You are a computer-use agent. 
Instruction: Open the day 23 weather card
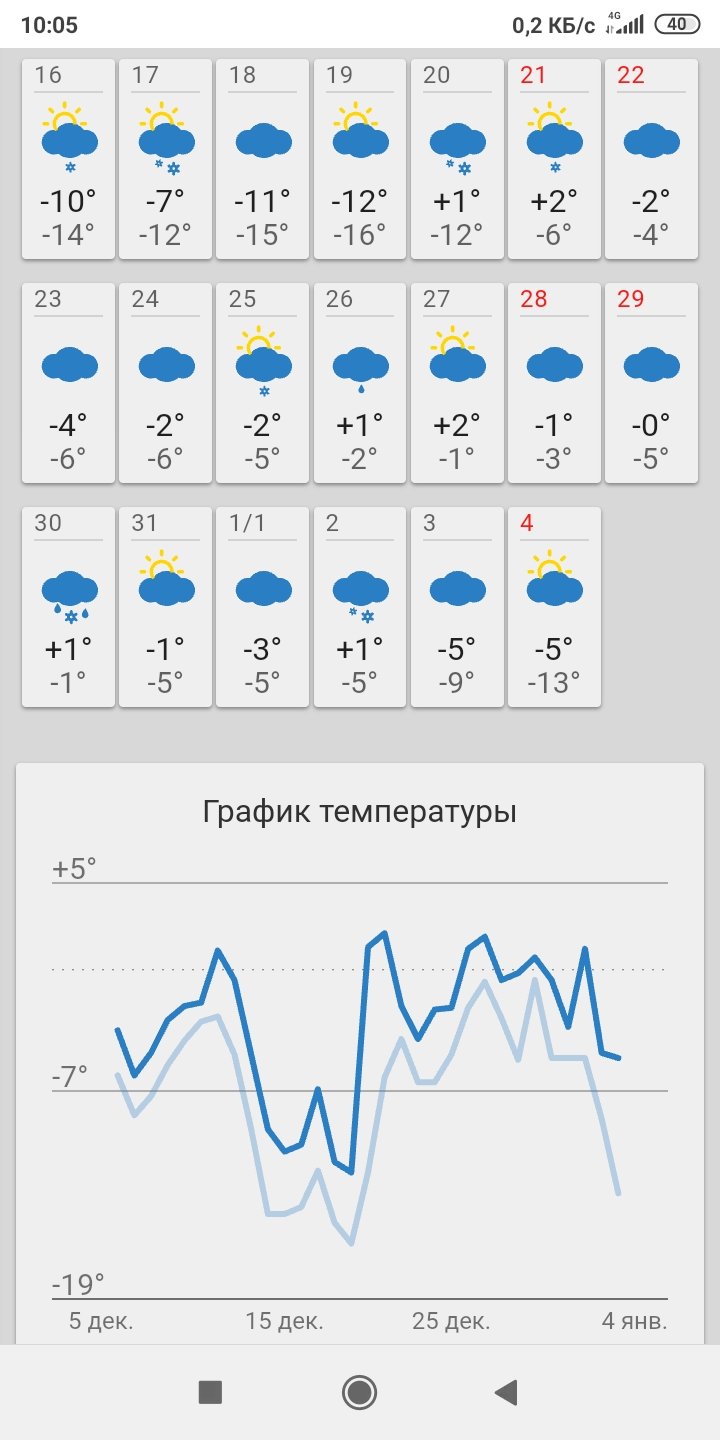pyautogui.click(x=69, y=382)
